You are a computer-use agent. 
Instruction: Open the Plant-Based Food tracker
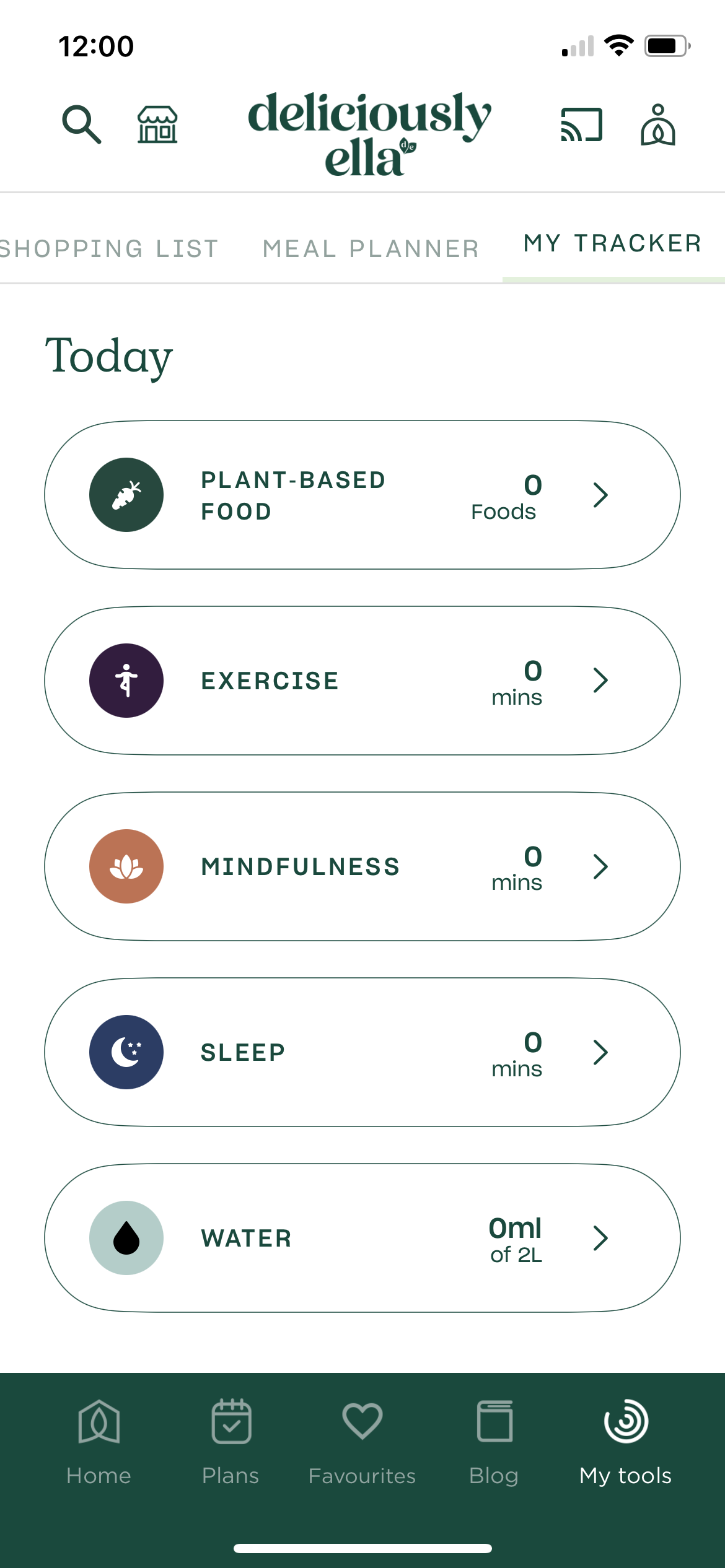362,495
